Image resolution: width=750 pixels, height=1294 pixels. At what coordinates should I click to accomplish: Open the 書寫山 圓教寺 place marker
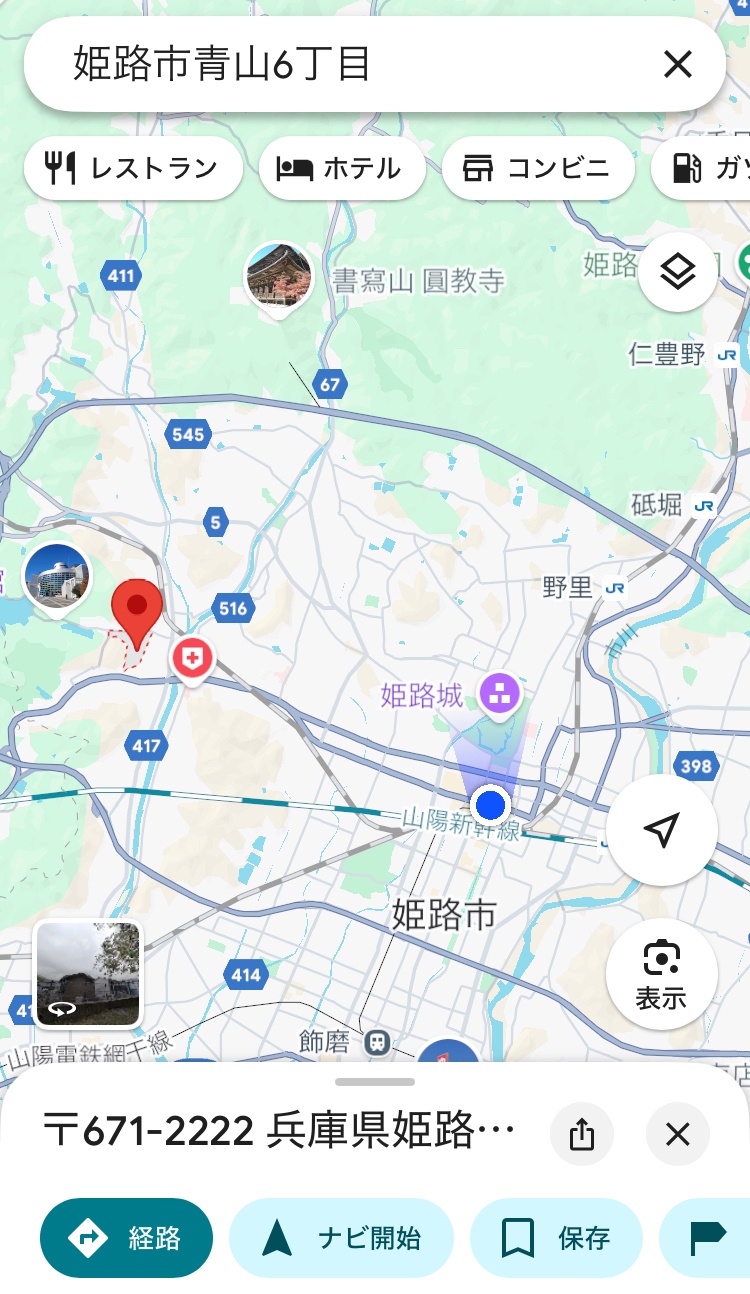[279, 275]
